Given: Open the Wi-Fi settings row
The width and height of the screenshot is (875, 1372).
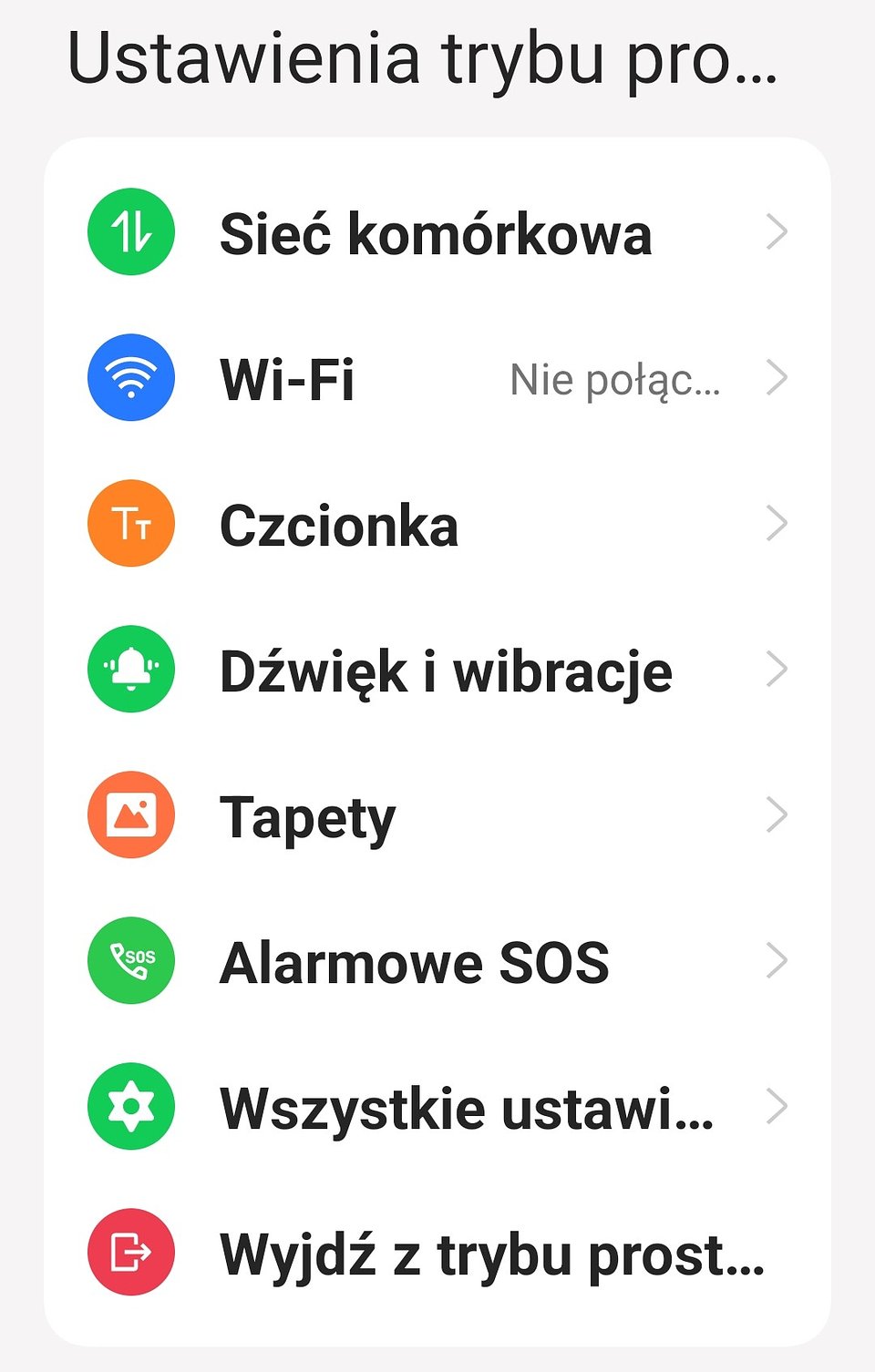Looking at the screenshot, I should point(436,378).
